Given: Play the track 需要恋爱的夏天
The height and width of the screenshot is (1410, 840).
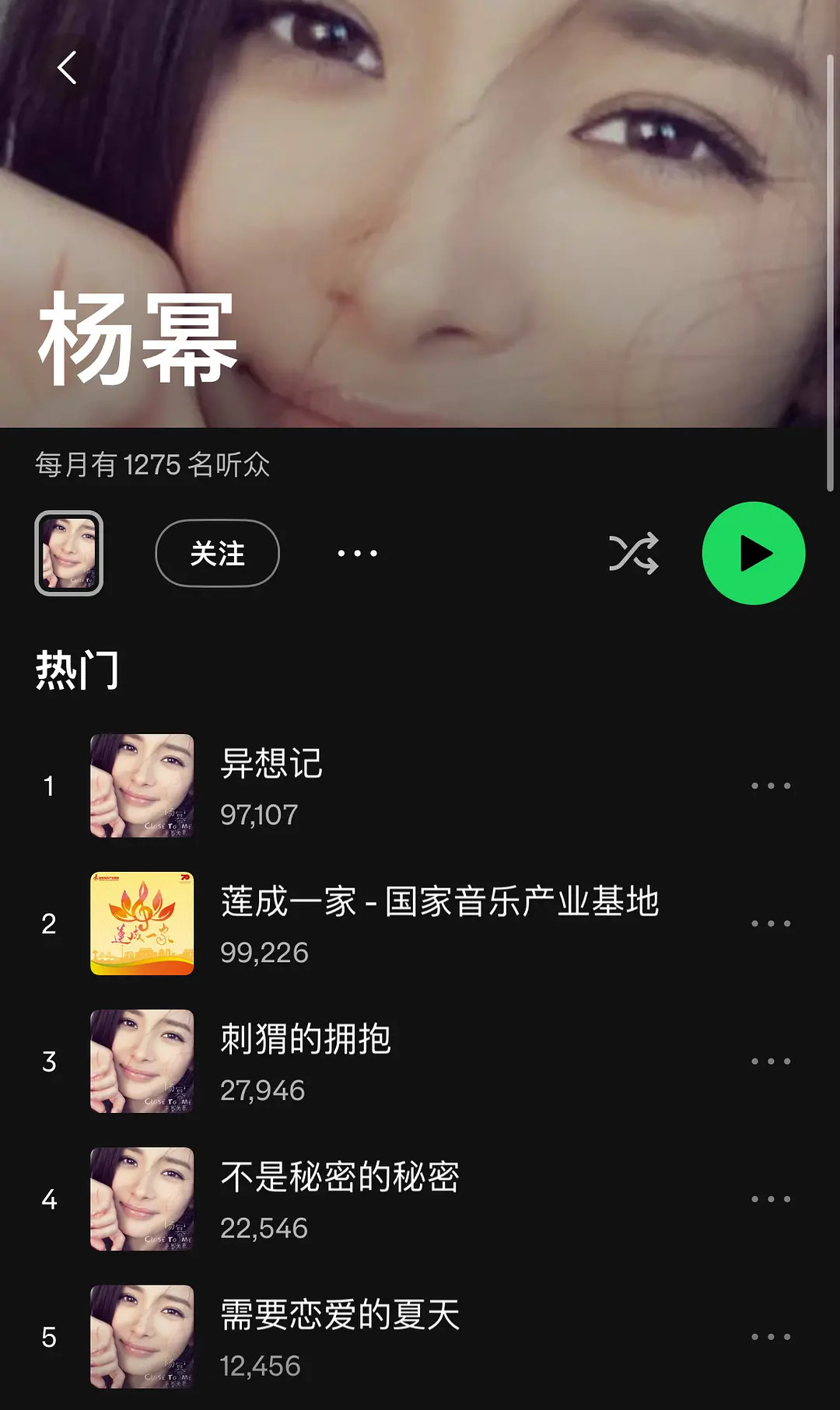Looking at the screenshot, I should pos(340,1315).
